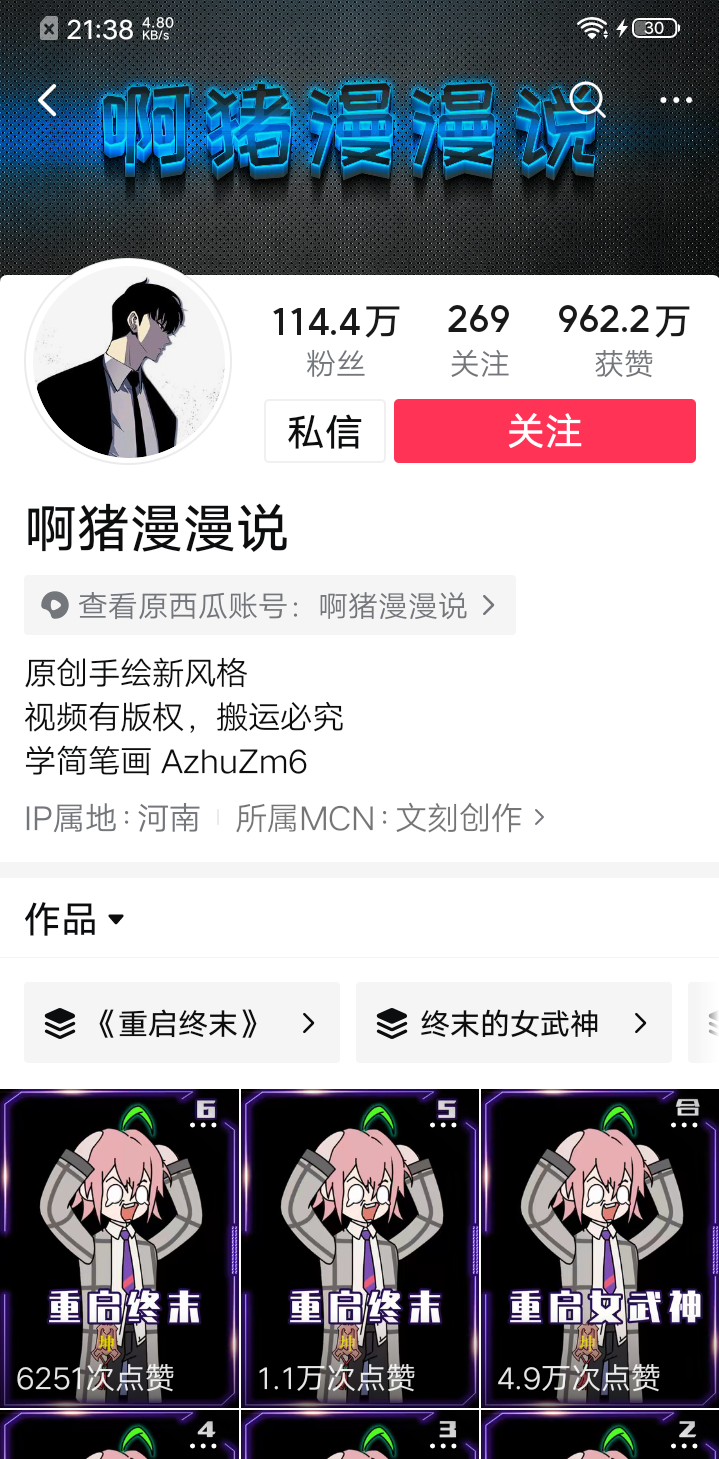This screenshot has width=719, height=1459.
Task: Open the 文刻创作 MCN link
Action: [392, 818]
